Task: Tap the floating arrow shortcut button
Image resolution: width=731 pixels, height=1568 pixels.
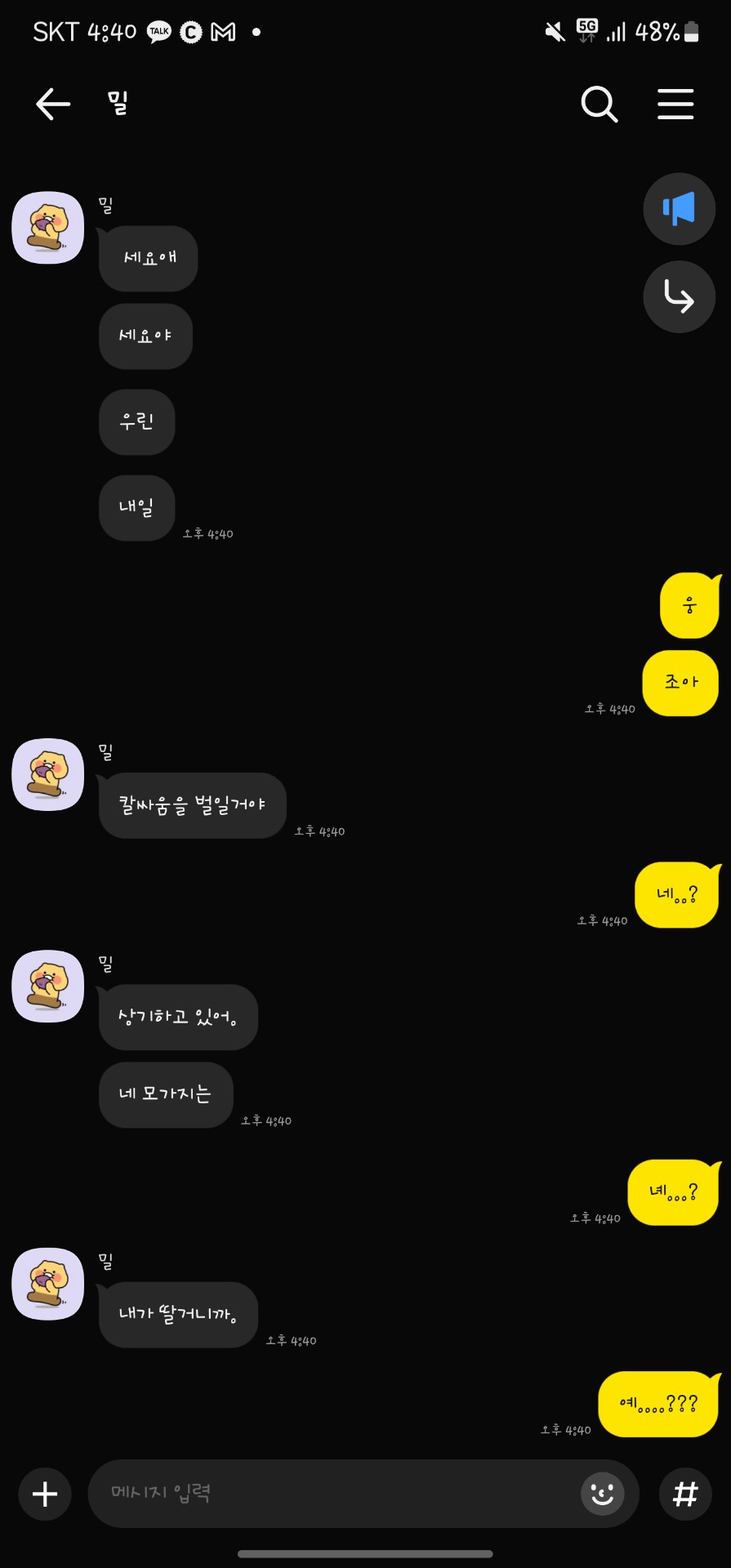Action: point(679,296)
